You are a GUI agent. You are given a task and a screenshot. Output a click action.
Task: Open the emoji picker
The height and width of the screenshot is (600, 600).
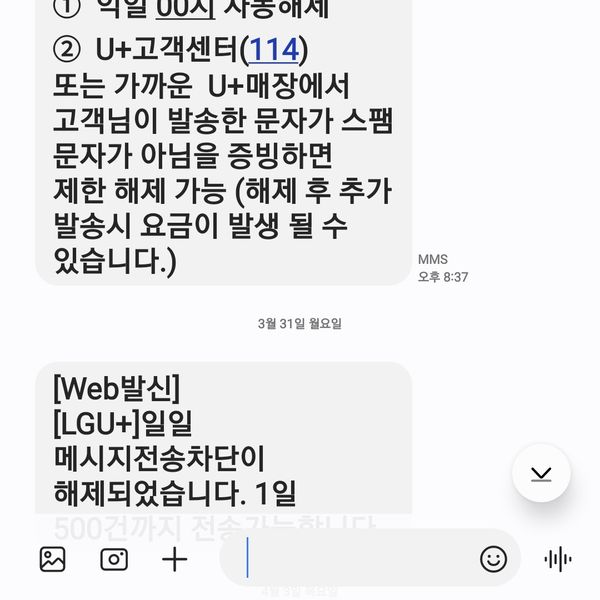tap(493, 559)
